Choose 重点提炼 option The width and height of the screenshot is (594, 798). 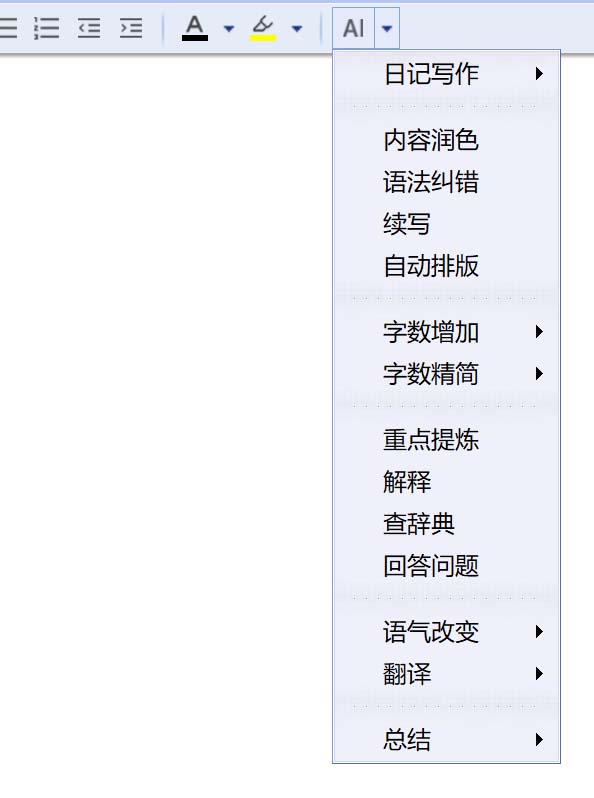pos(446,440)
